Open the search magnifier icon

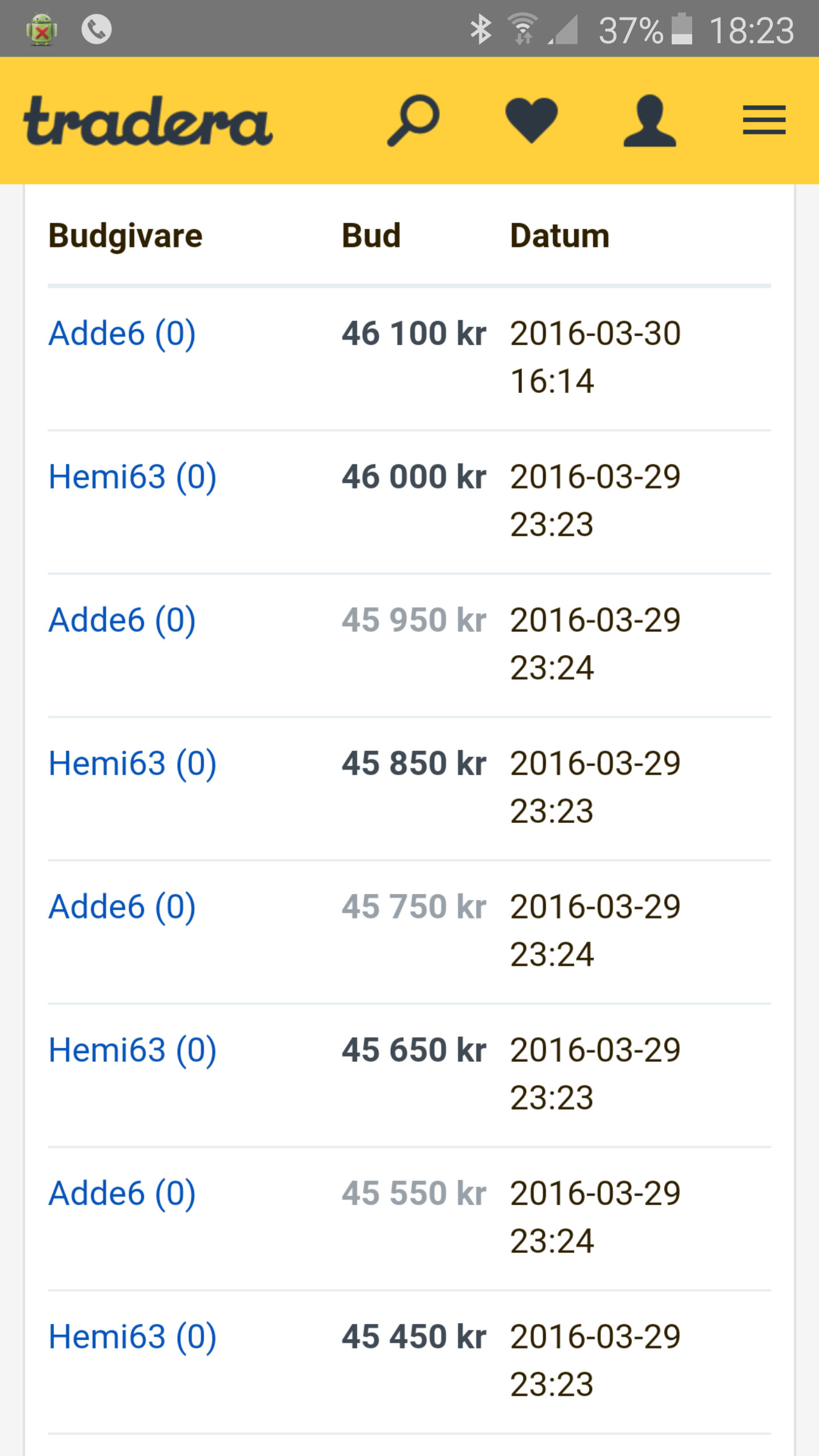click(x=413, y=121)
